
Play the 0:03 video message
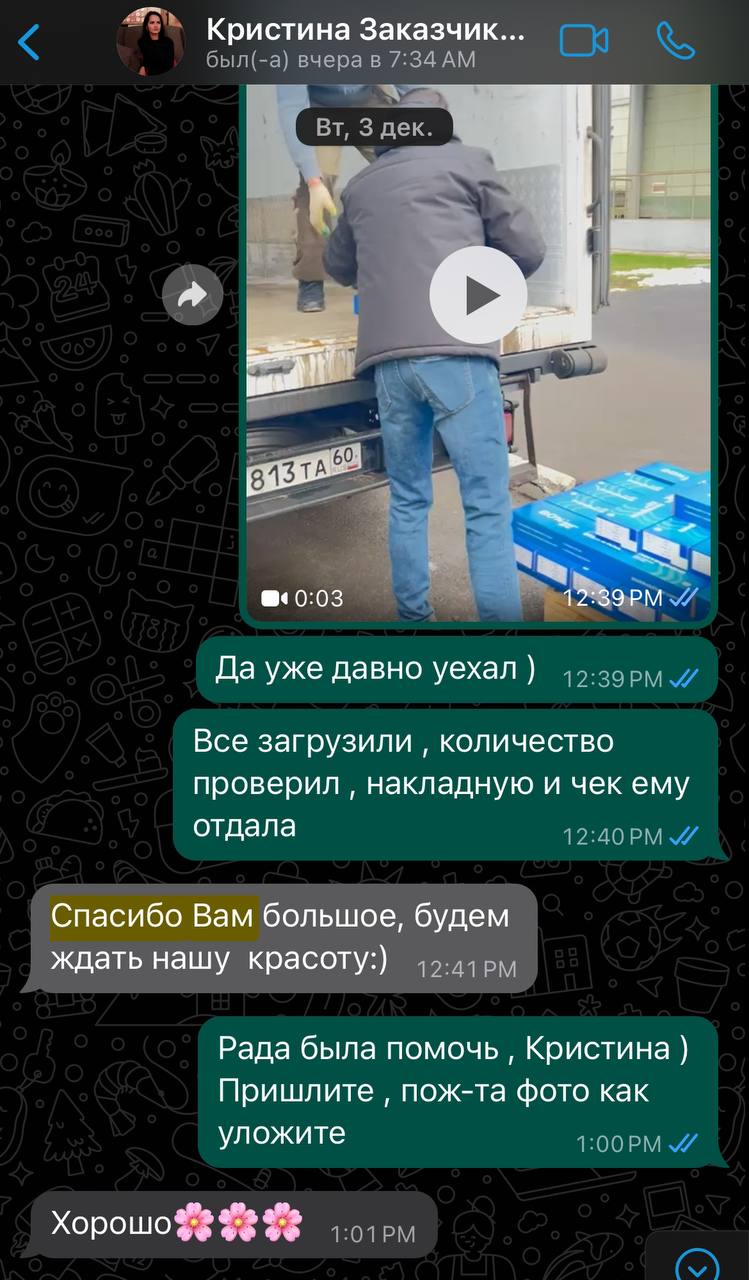point(478,295)
